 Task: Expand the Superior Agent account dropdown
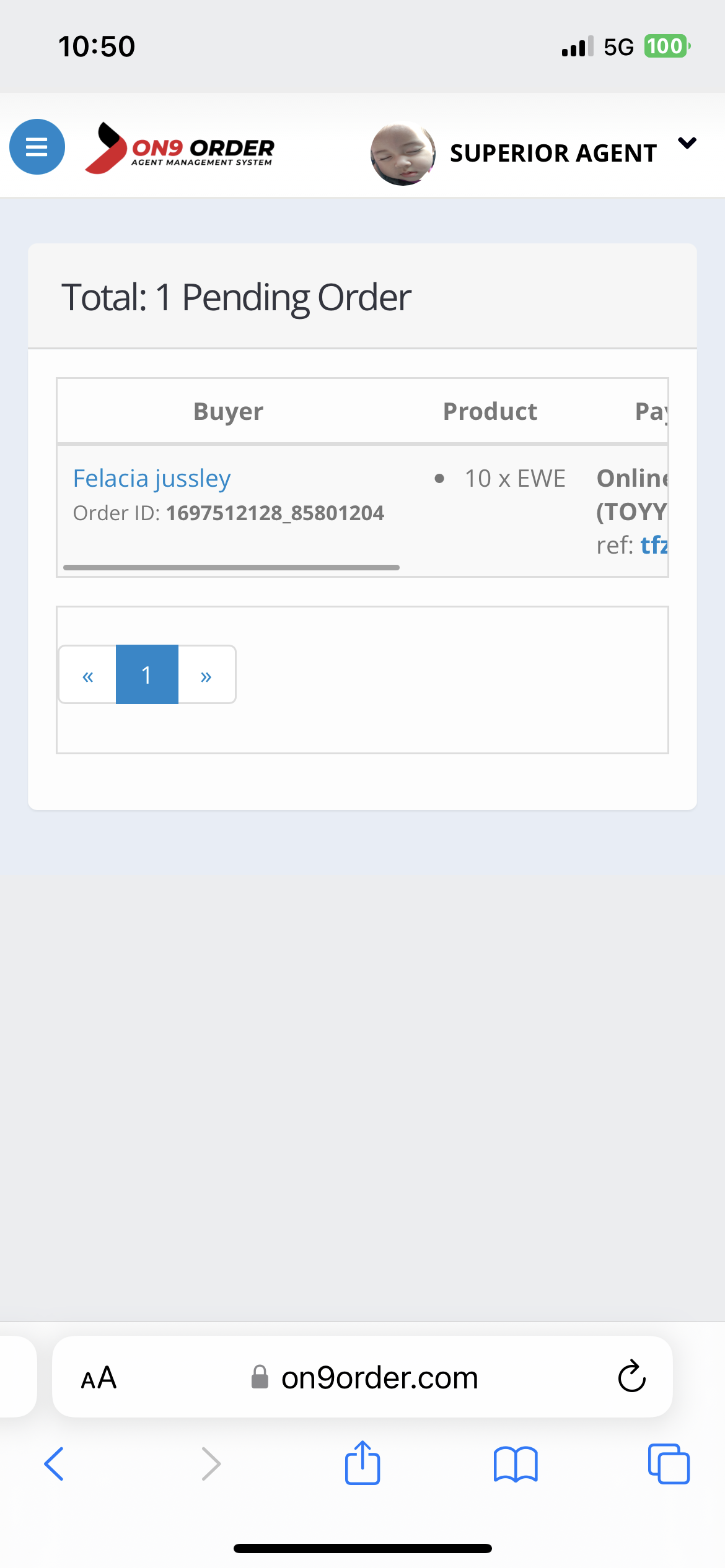pyautogui.click(x=687, y=143)
